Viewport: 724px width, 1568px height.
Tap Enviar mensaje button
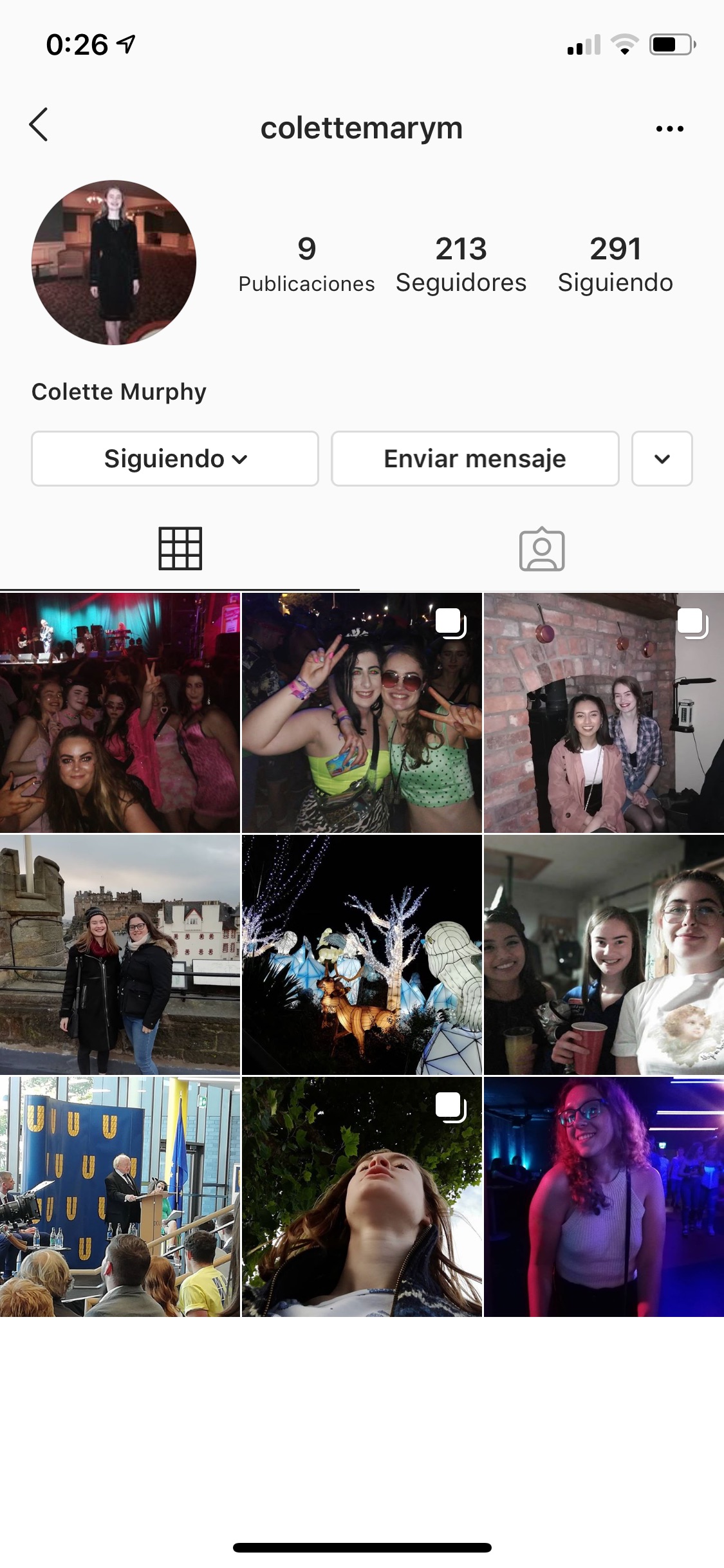(x=475, y=459)
